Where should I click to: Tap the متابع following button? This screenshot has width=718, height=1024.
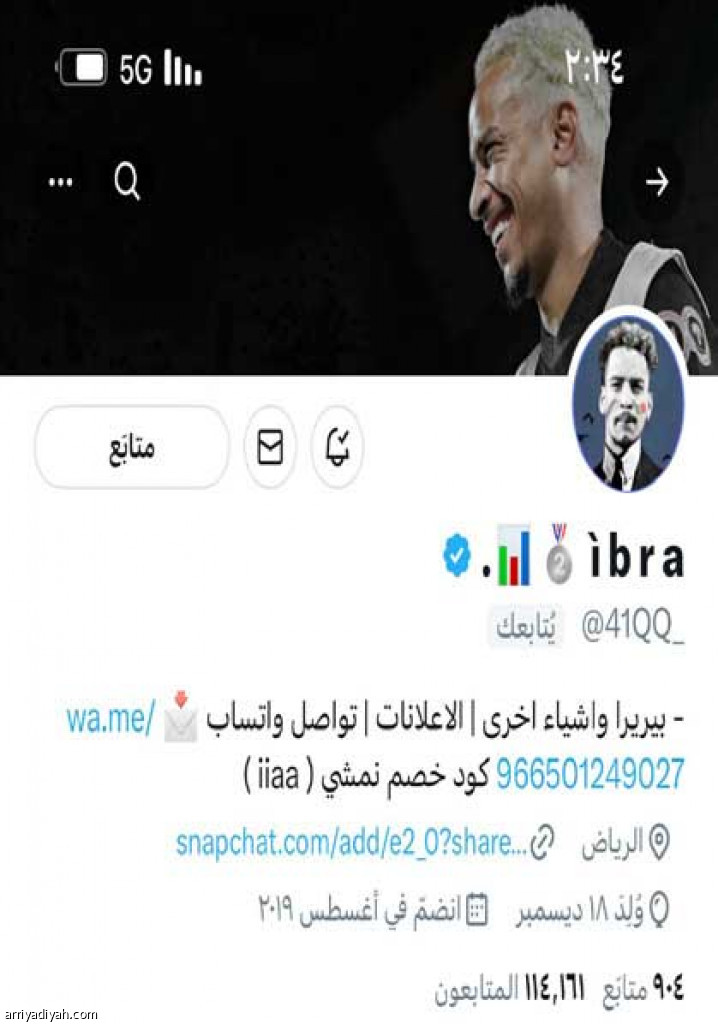[132, 447]
